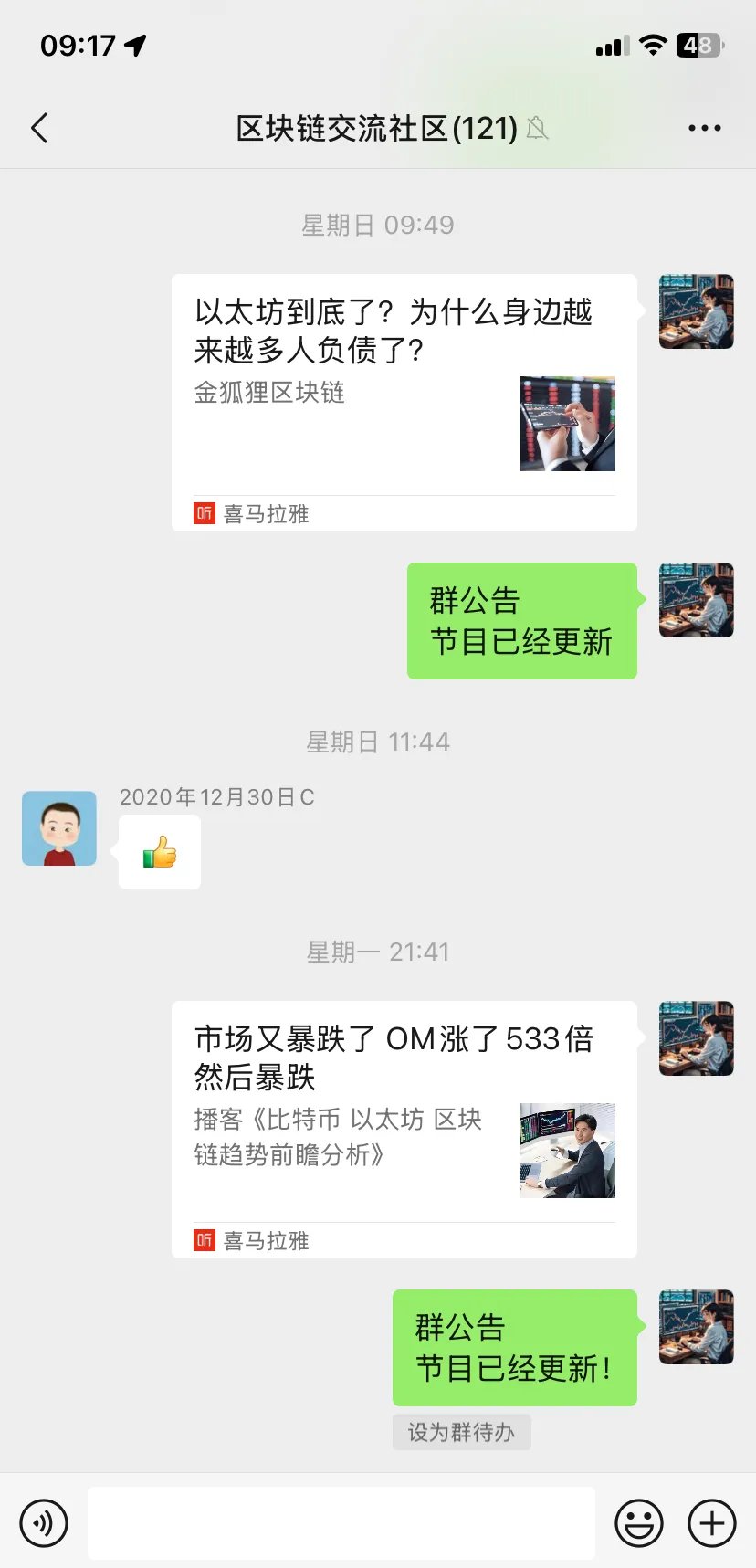The image size is (756, 1568).
Task: Open the plus attachment menu
Action: point(710,1522)
